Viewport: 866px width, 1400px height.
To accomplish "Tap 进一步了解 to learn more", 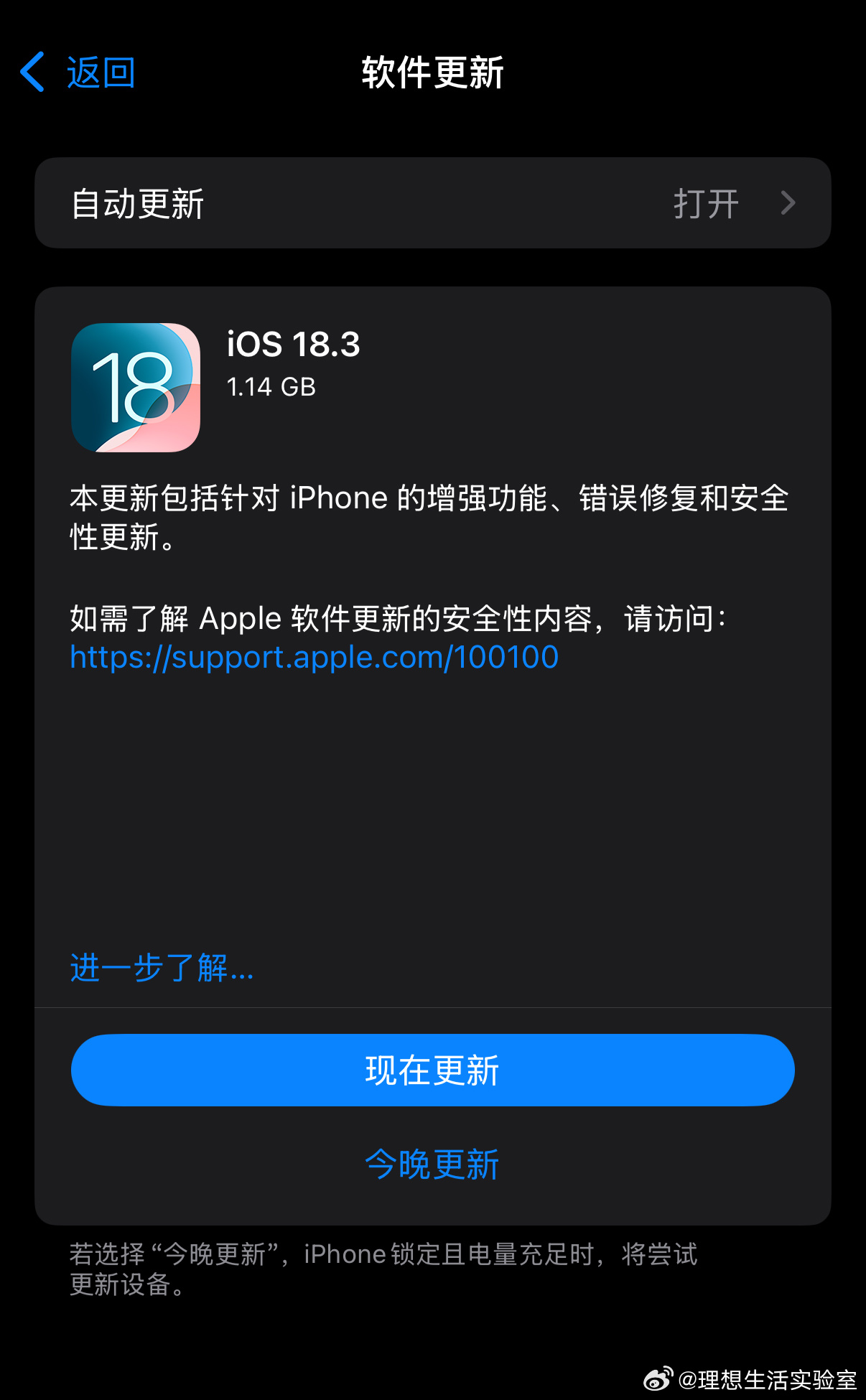I will pyautogui.click(x=162, y=968).
